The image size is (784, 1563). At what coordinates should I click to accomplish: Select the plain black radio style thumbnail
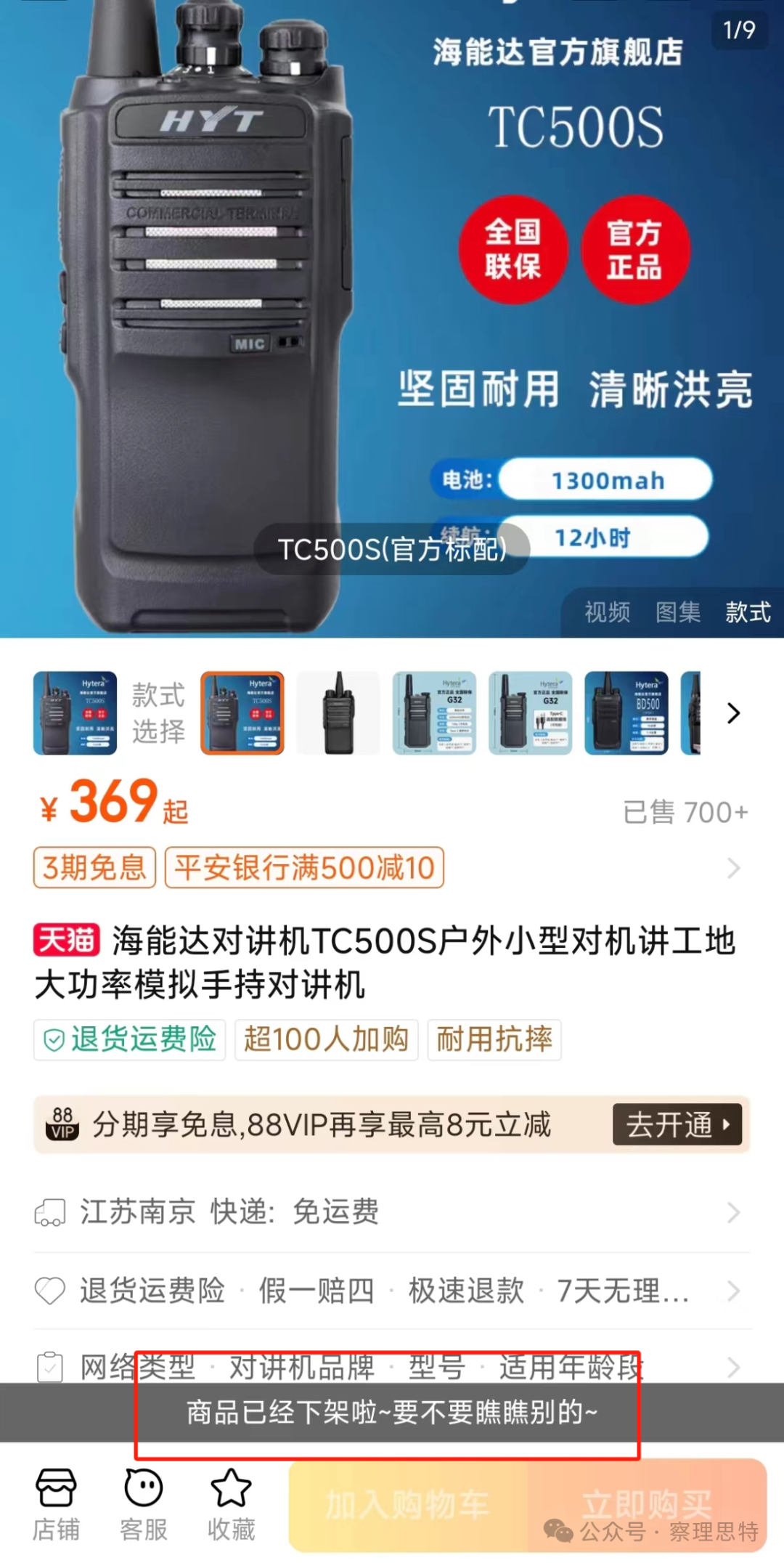coord(338,713)
